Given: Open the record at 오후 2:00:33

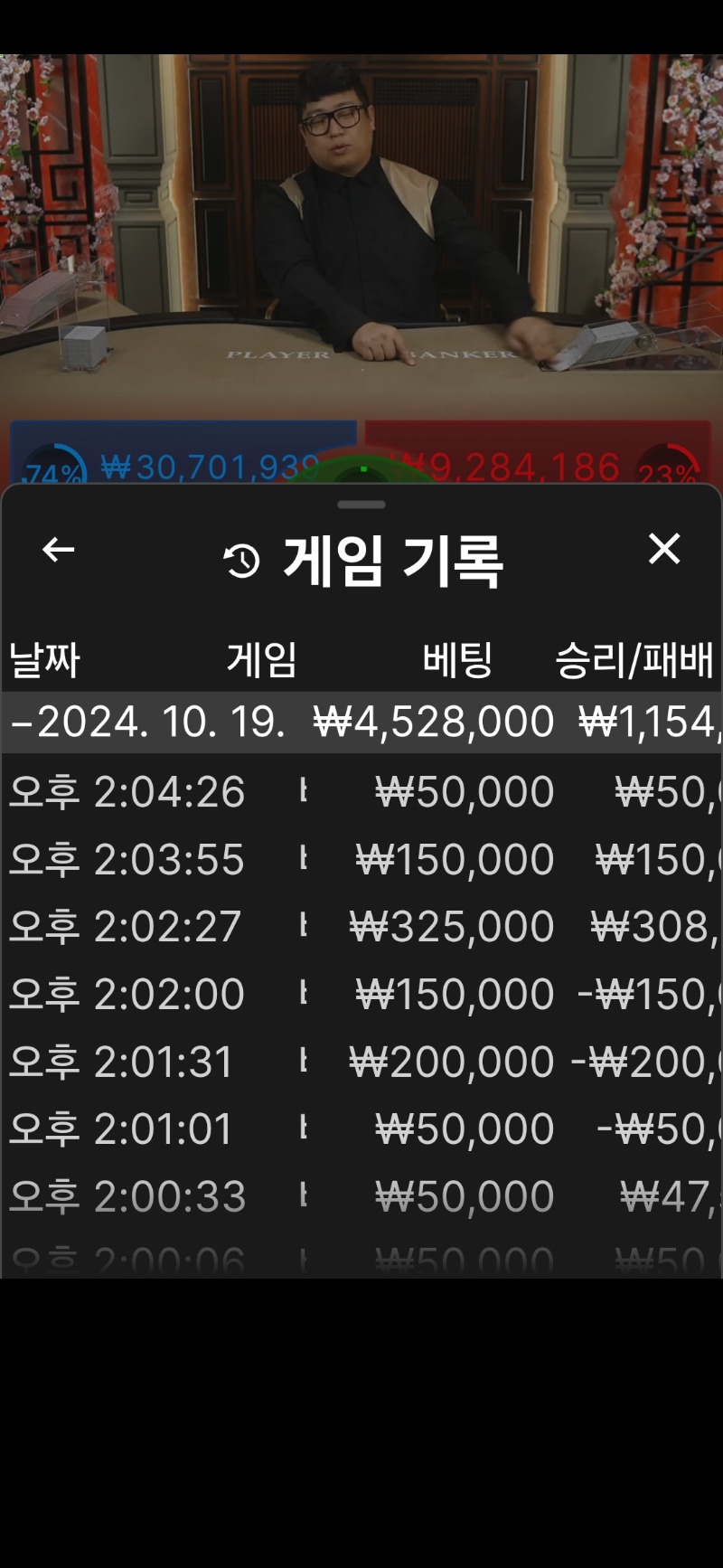Looking at the screenshot, I should 361,1196.
